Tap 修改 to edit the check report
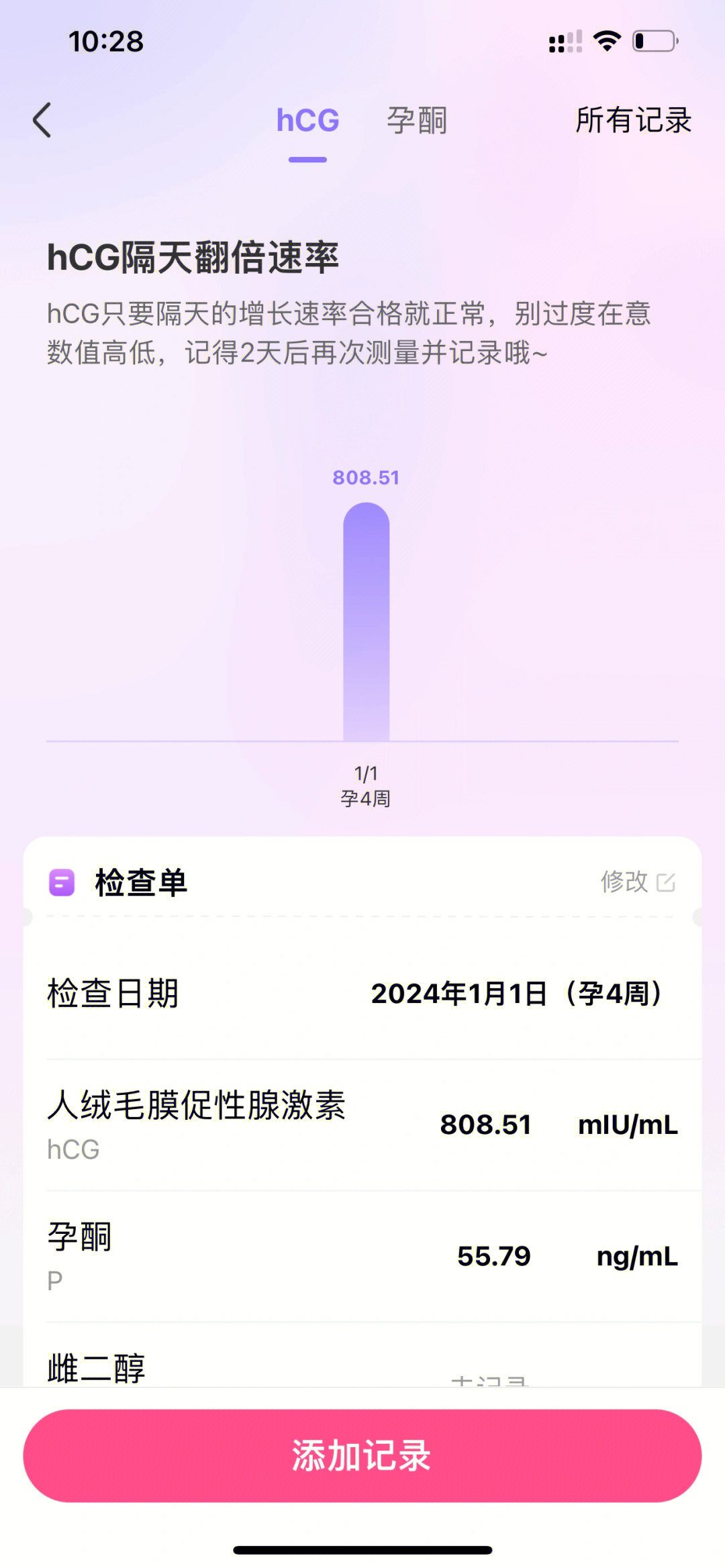The image size is (725, 1568). (x=637, y=882)
